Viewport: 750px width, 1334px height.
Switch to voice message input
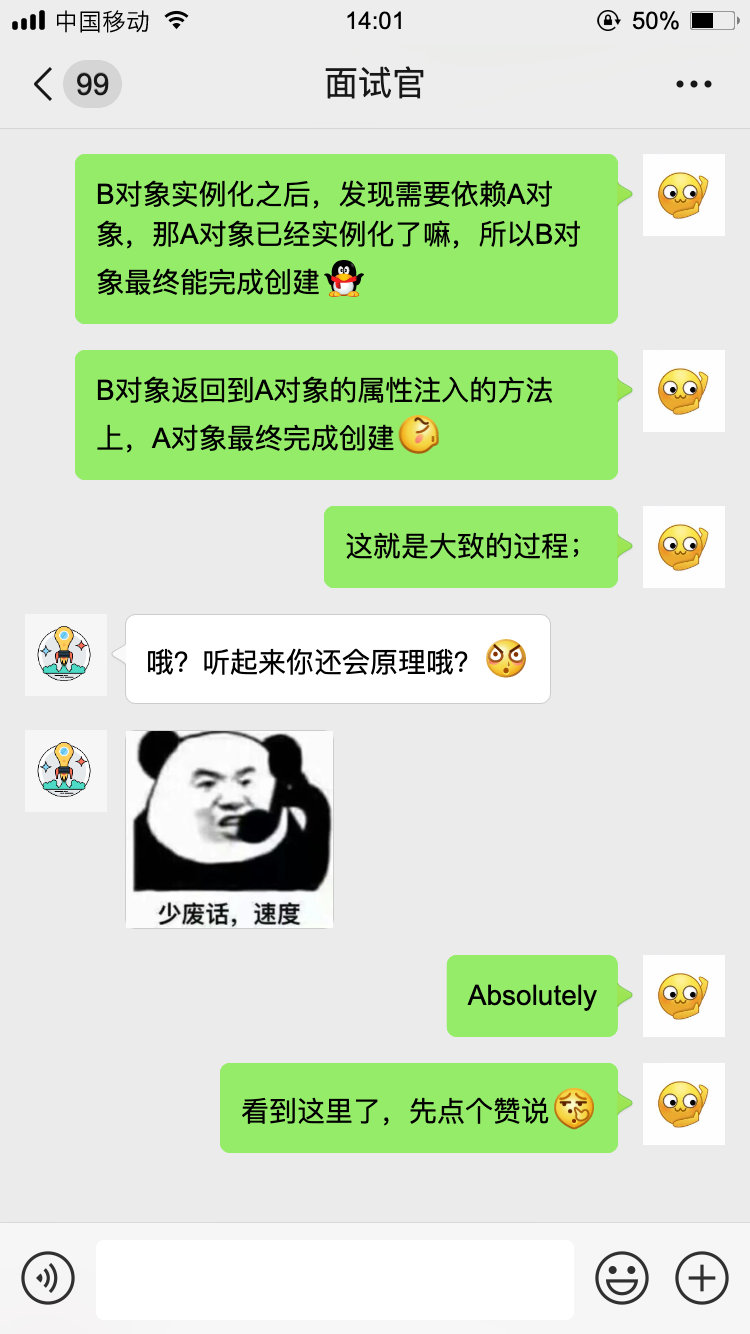[48, 1278]
